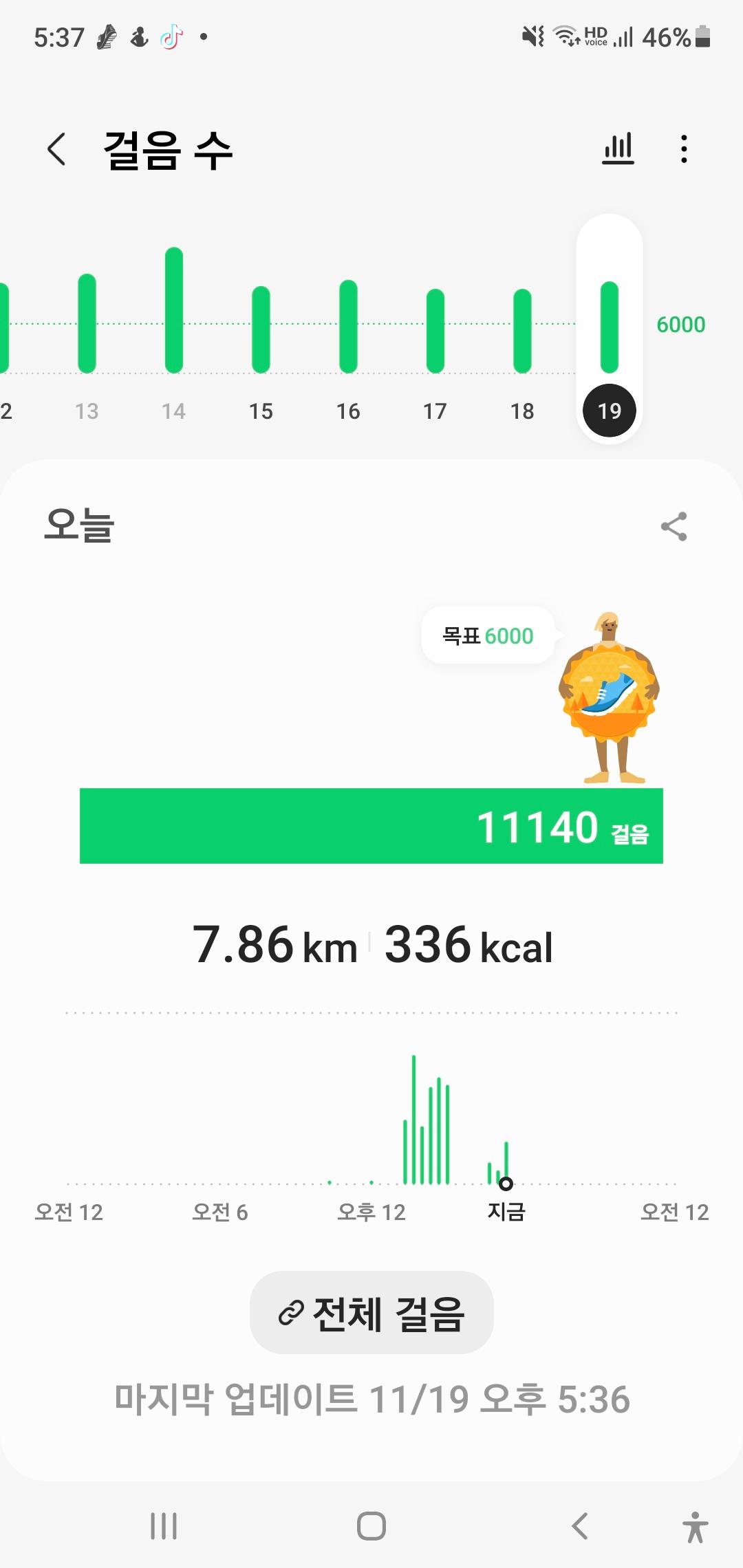Open recent apps from navigation bar
This screenshot has height=1568, width=743.
click(x=164, y=1526)
